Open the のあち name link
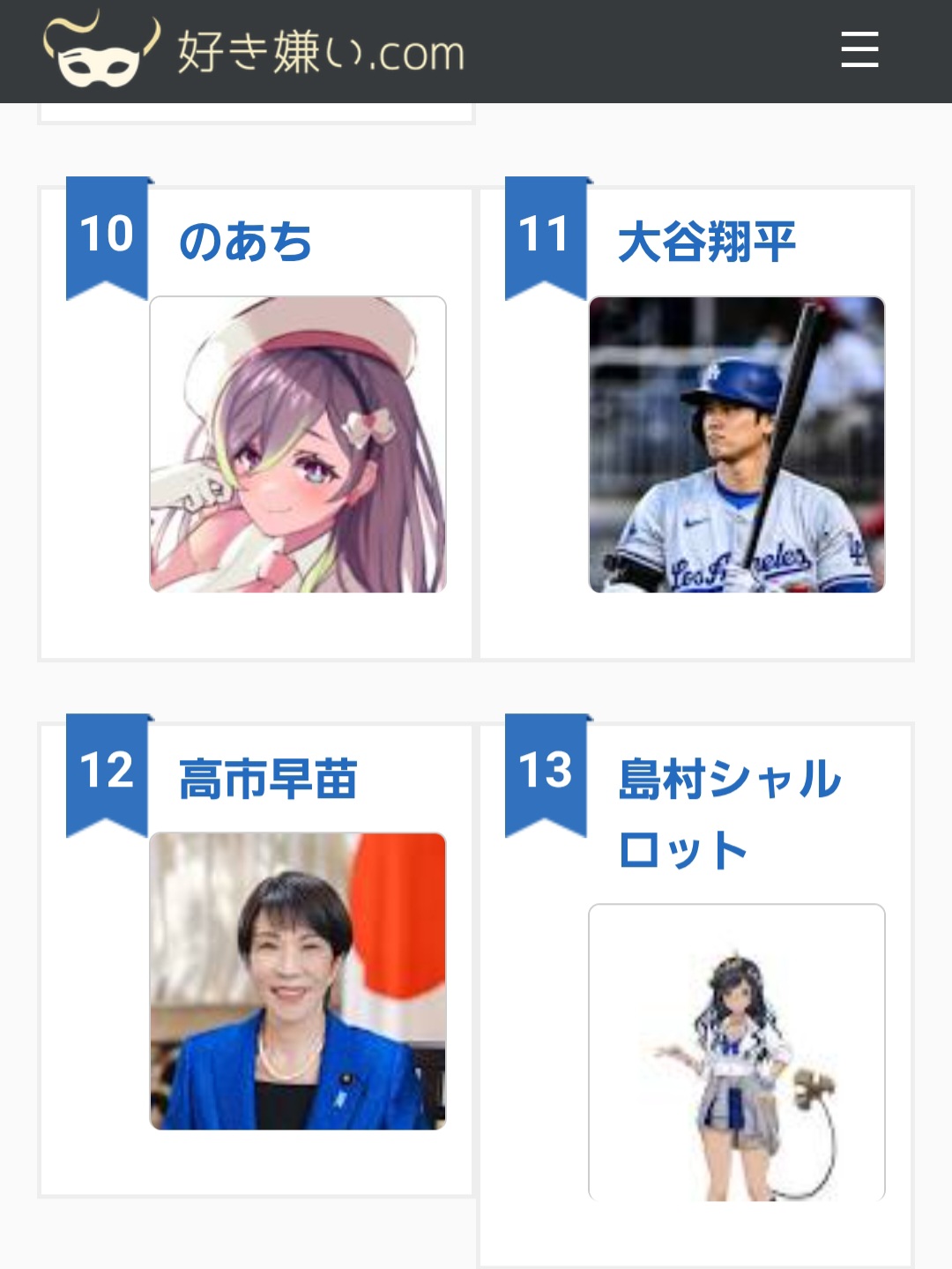This screenshot has height=1269, width=952. click(x=245, y=242)
